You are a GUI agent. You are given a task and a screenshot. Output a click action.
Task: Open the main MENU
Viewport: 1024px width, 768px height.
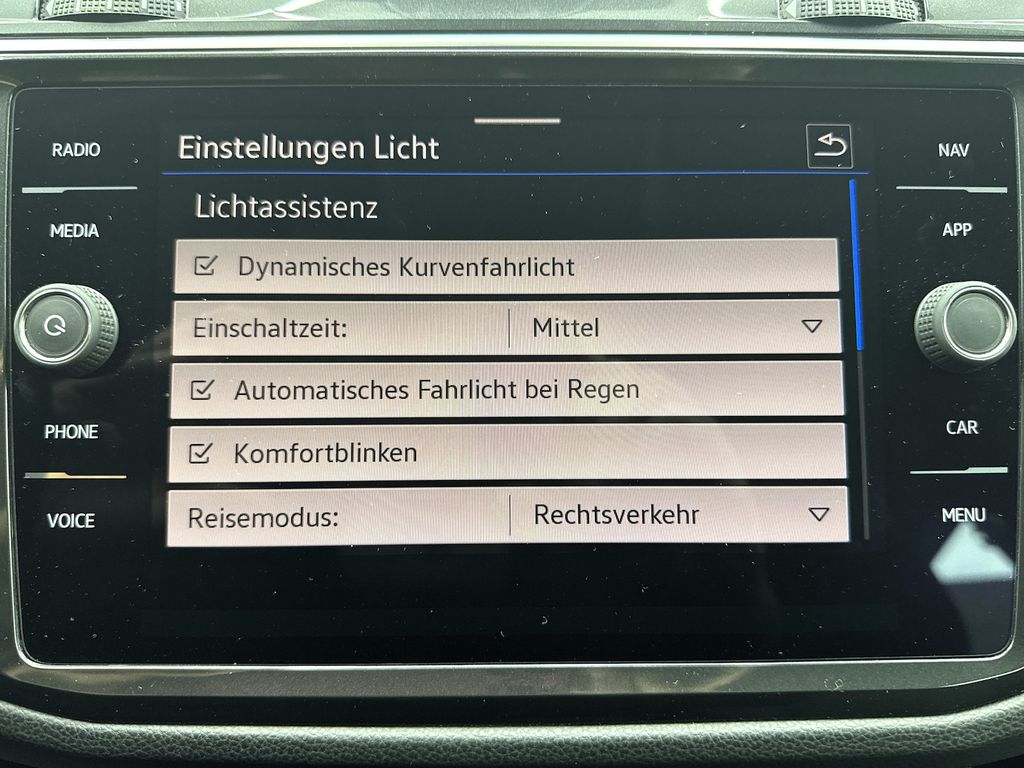(963, 515)
